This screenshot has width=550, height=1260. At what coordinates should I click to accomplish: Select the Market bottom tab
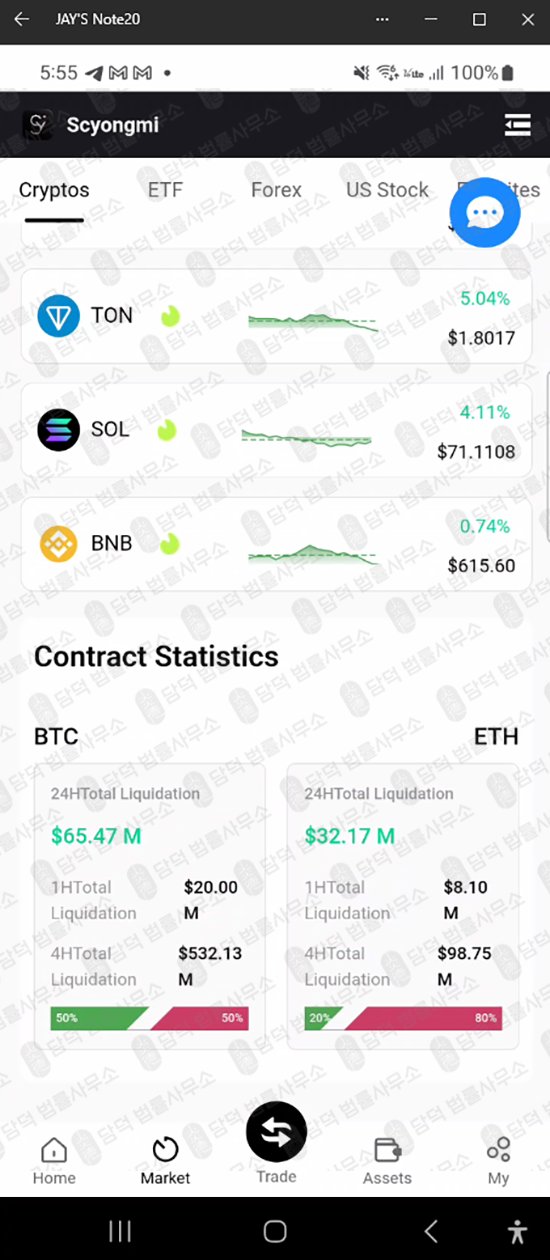click(165, 1161)
